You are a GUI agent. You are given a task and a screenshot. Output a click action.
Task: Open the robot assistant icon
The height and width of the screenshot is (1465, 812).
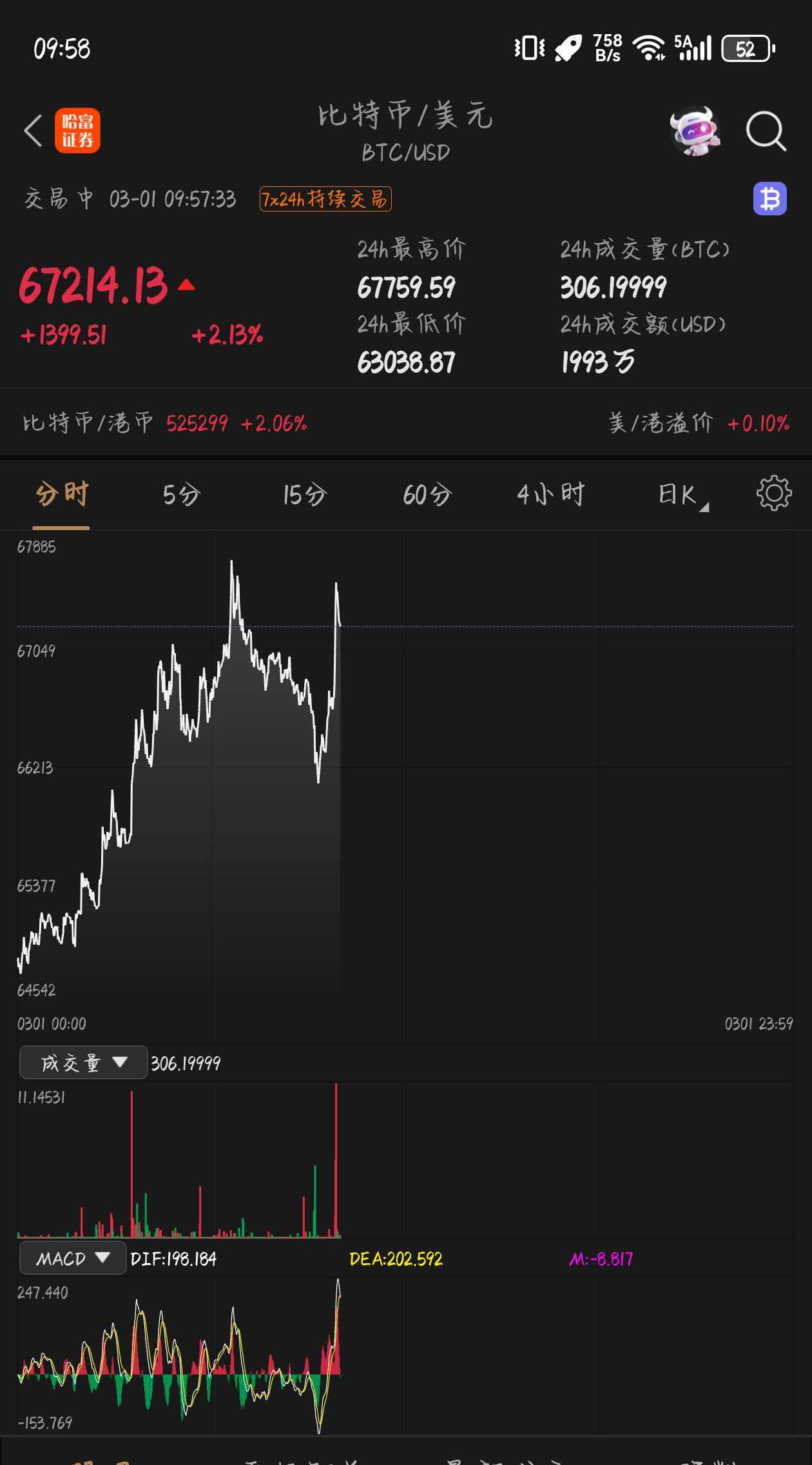[695, 131]
